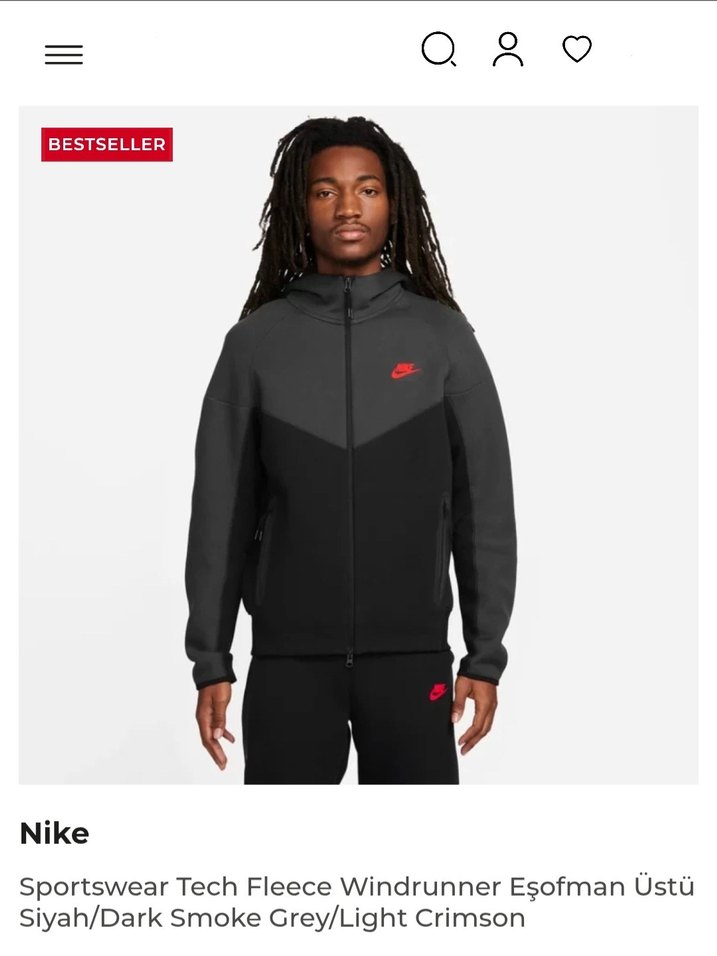717x956 pixels.
Task: Open the search magnifier icon
Action: [x=438, y=49]
